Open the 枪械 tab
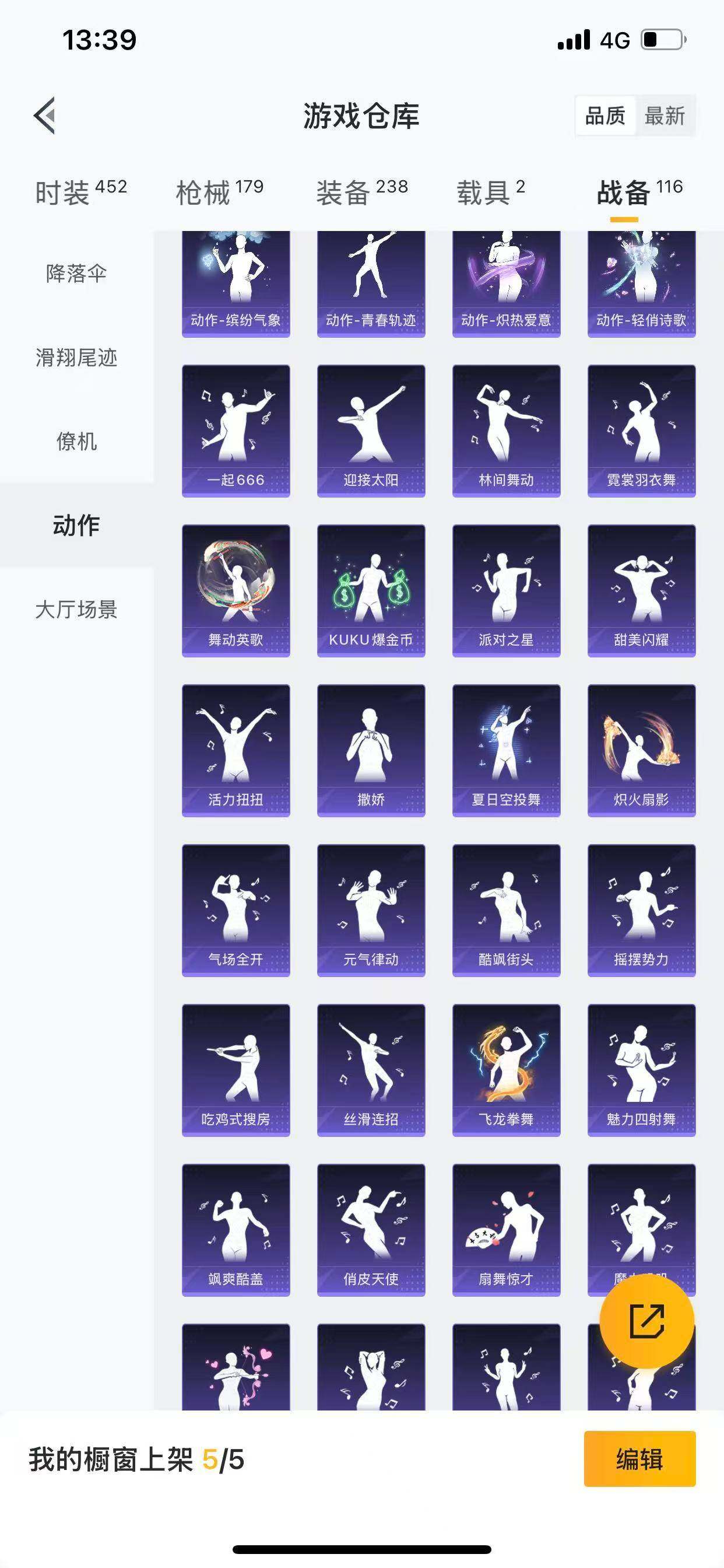Screen dimensions: 724x1568 coord(207,188)
